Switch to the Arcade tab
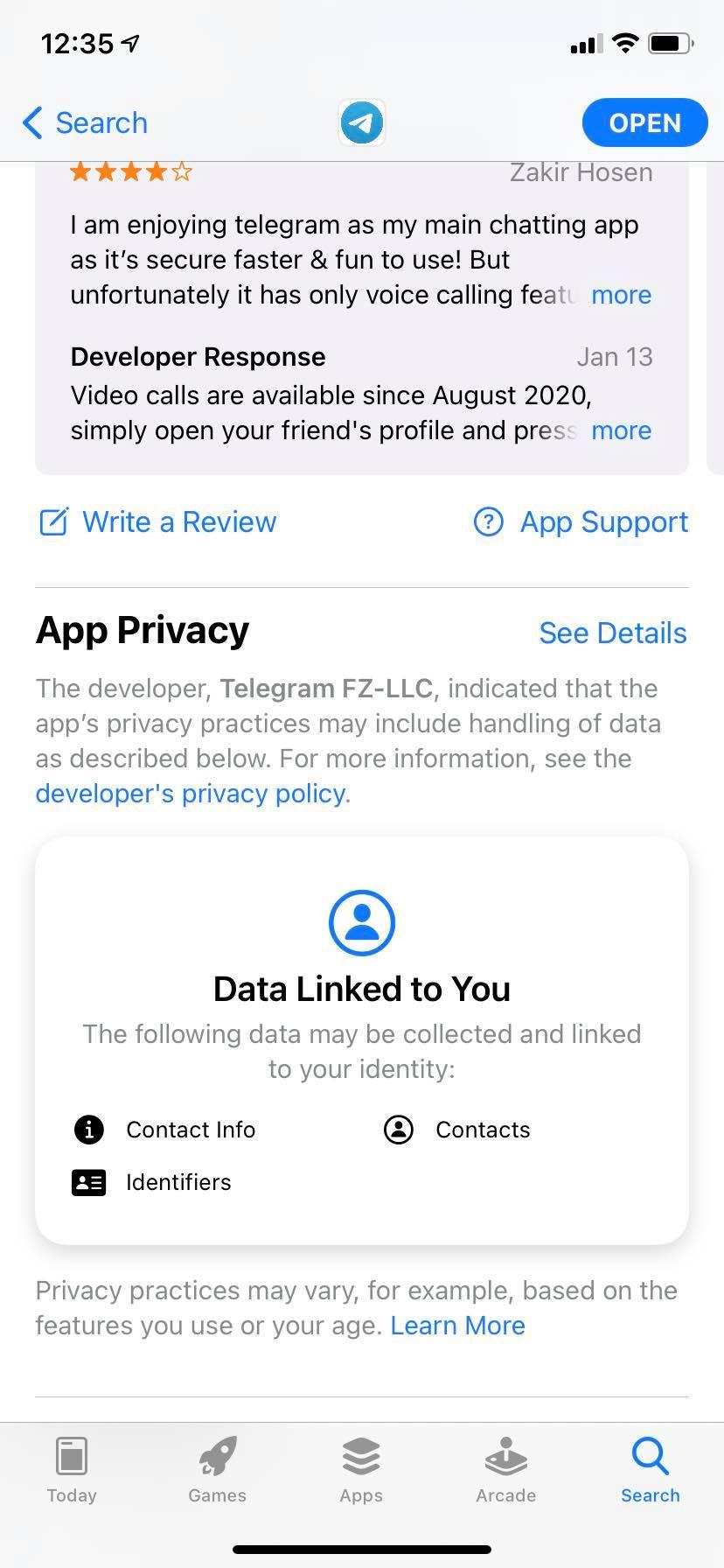724x1568 pixels. pyautogui.click(x=506, y=1470)
